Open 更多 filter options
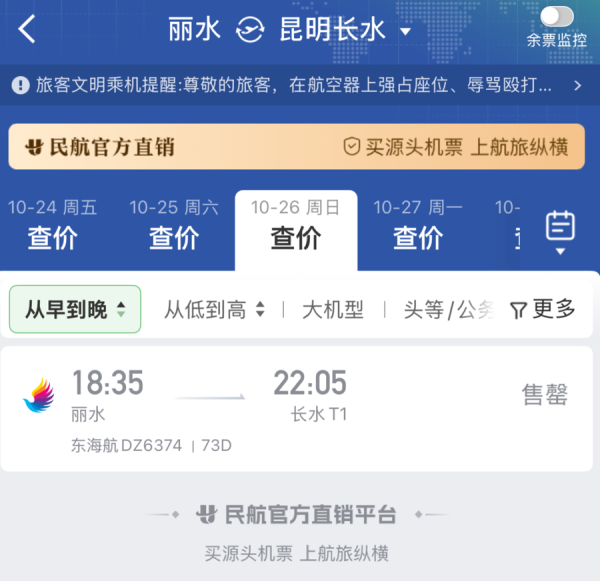Image resolution: width=600 pixels, height=581 pixels. pos(543,310)
